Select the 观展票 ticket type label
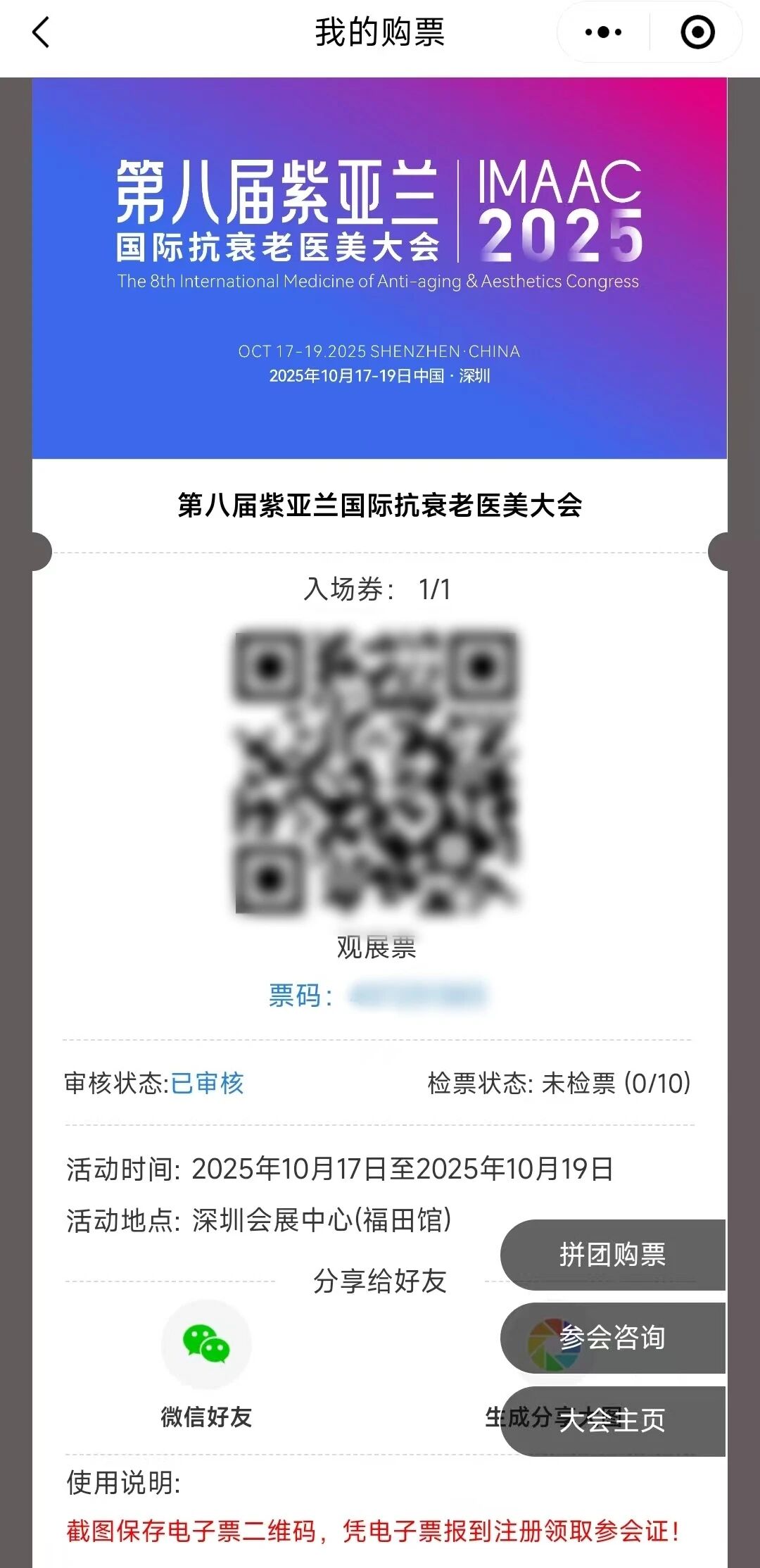Viewport: 760px width, 1568px height. coord(376,946)
